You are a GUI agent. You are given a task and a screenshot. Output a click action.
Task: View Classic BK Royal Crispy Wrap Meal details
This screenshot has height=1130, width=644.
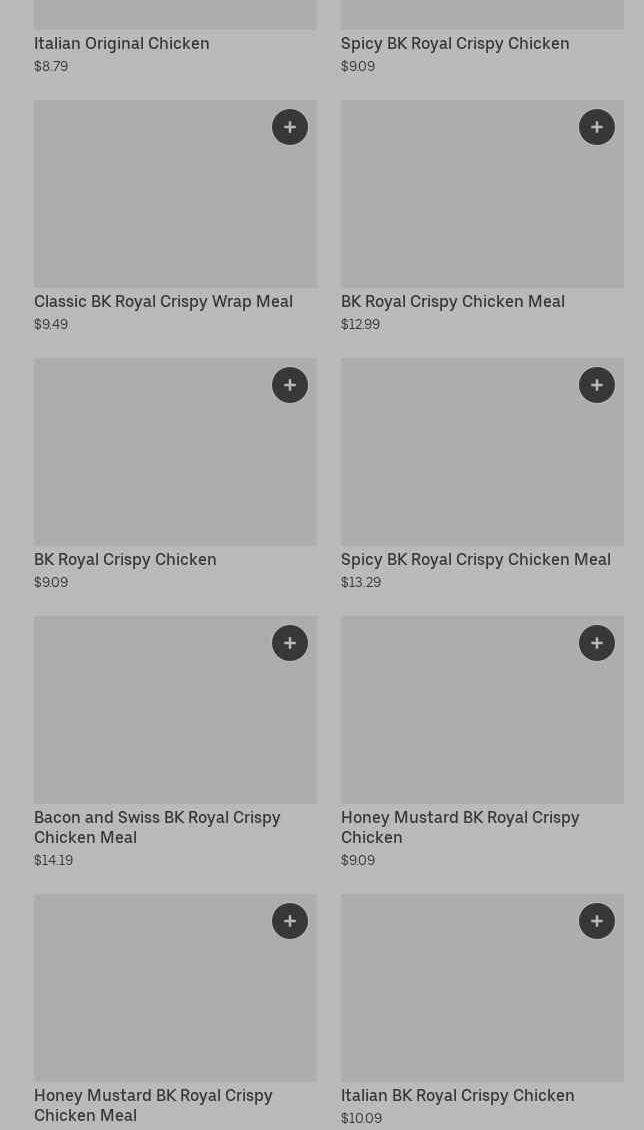164,301
